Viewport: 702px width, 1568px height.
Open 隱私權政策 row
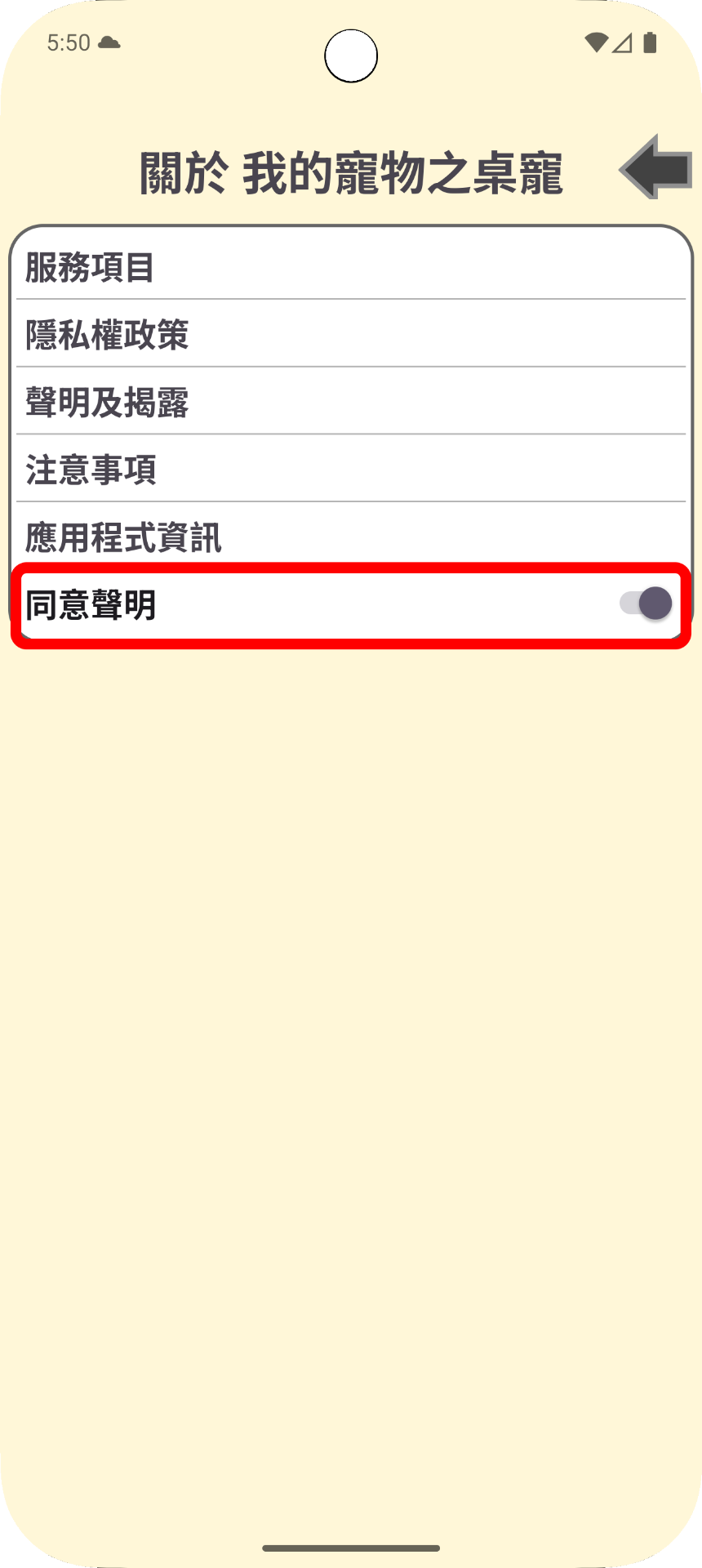click(351, 334)
